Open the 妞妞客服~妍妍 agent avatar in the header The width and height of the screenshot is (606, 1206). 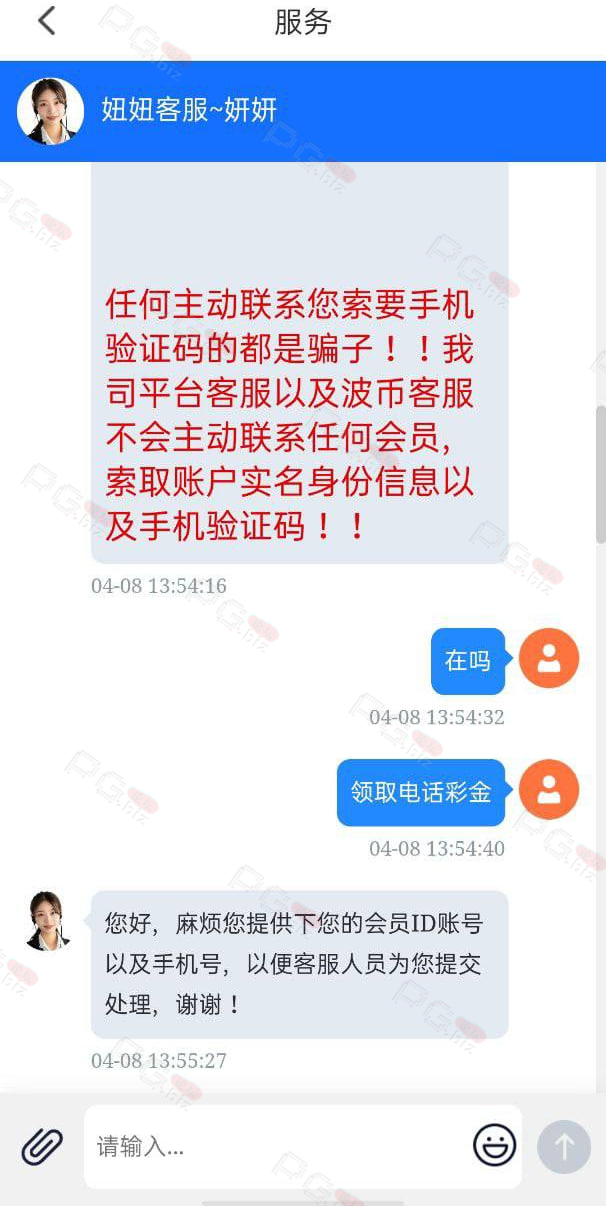click(51, 111)
